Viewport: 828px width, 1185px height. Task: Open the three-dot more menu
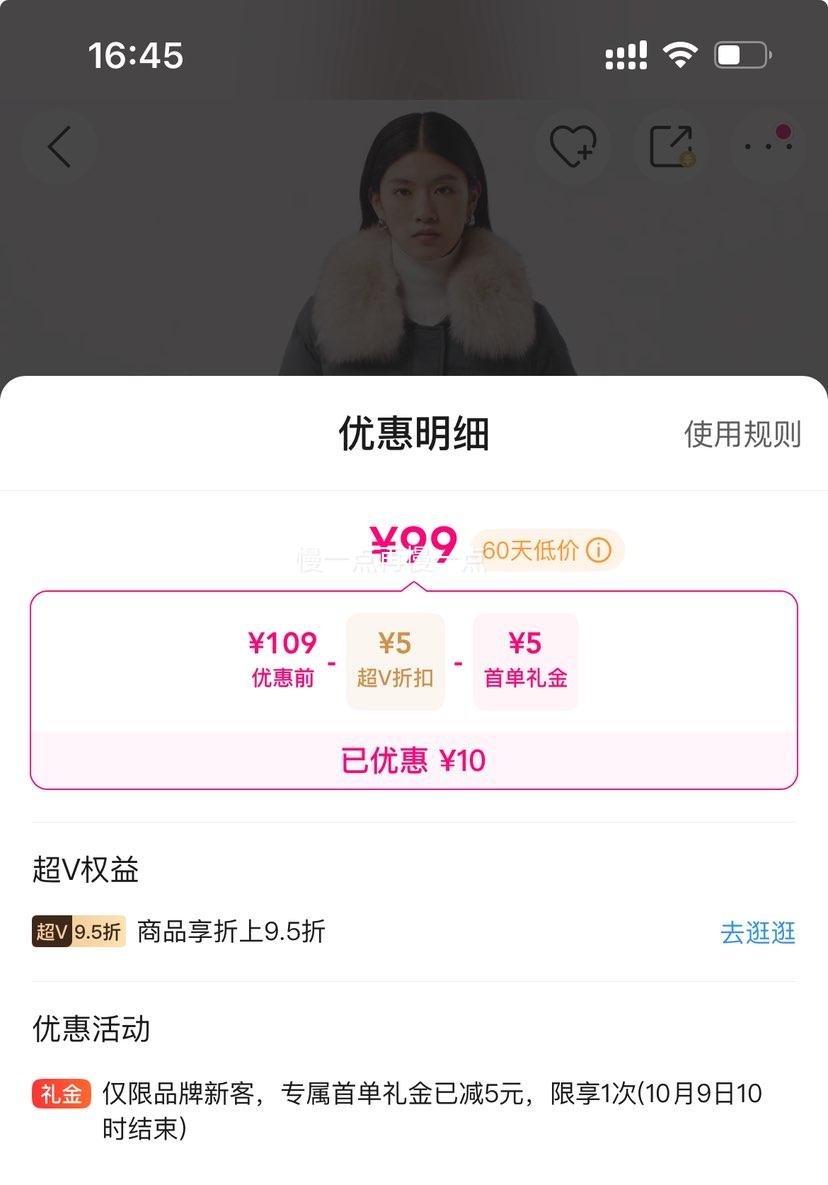click(x=767, y=146)
